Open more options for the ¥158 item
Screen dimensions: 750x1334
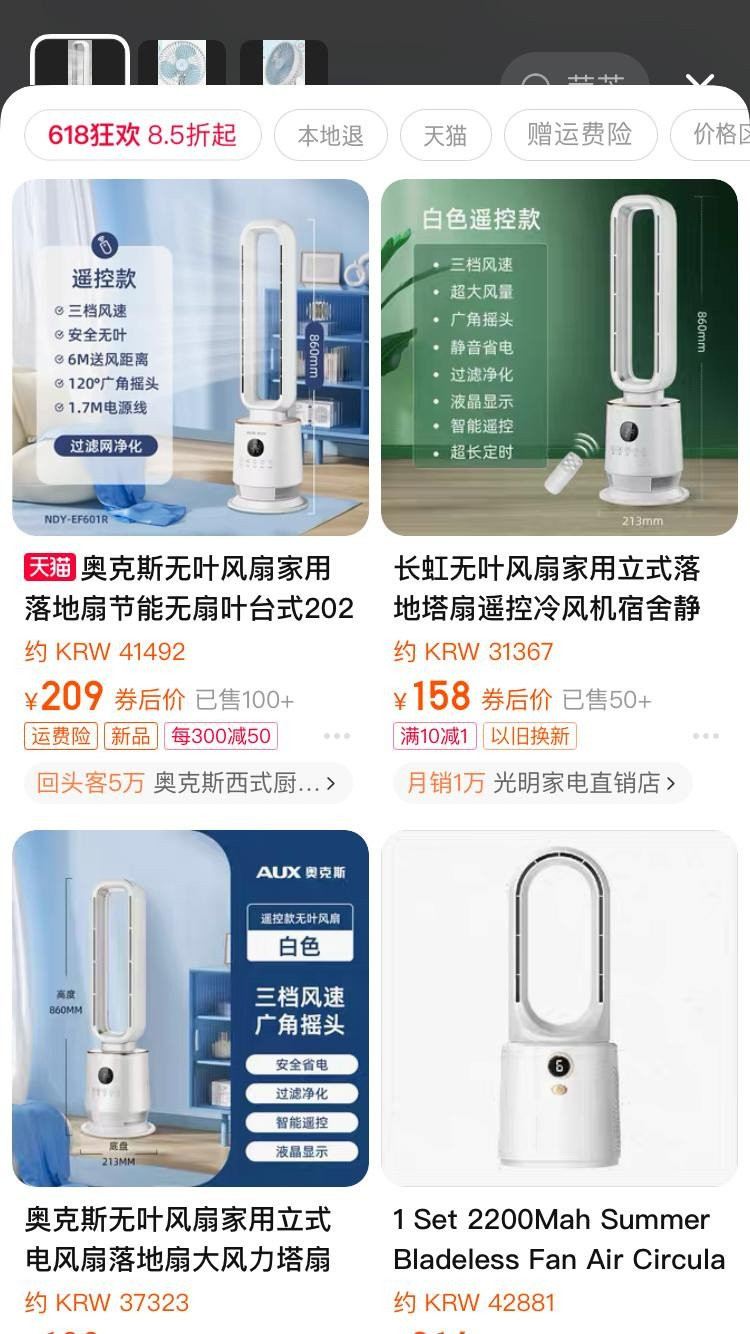click(x=706, y=736)
